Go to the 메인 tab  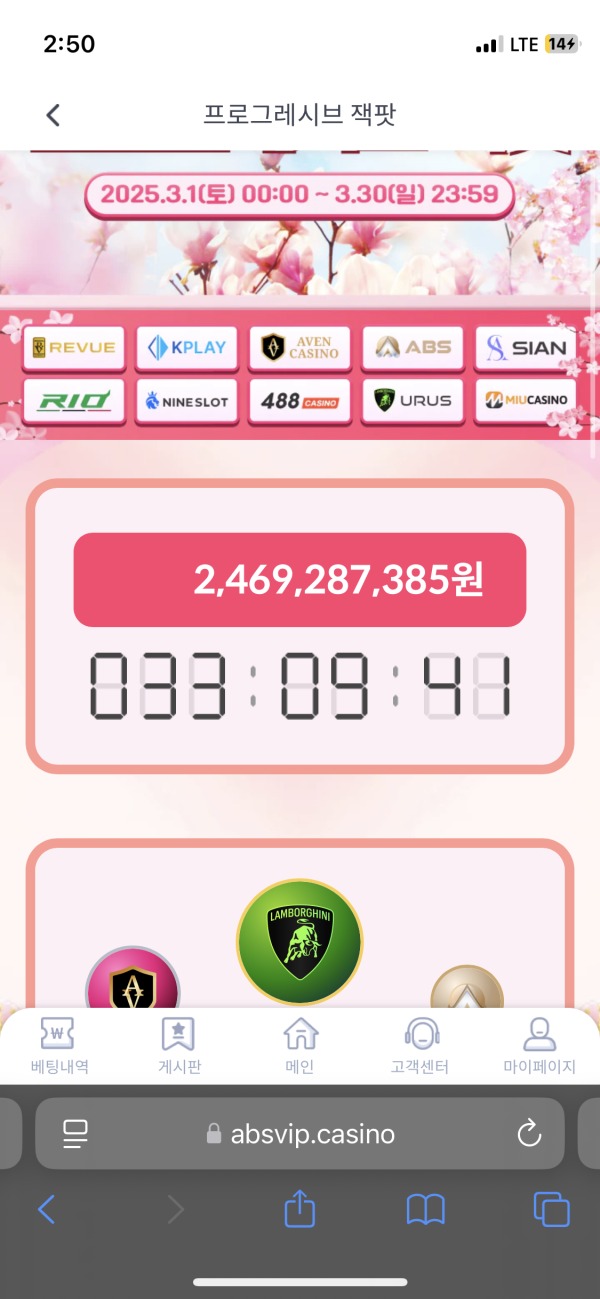point(300,1045)
